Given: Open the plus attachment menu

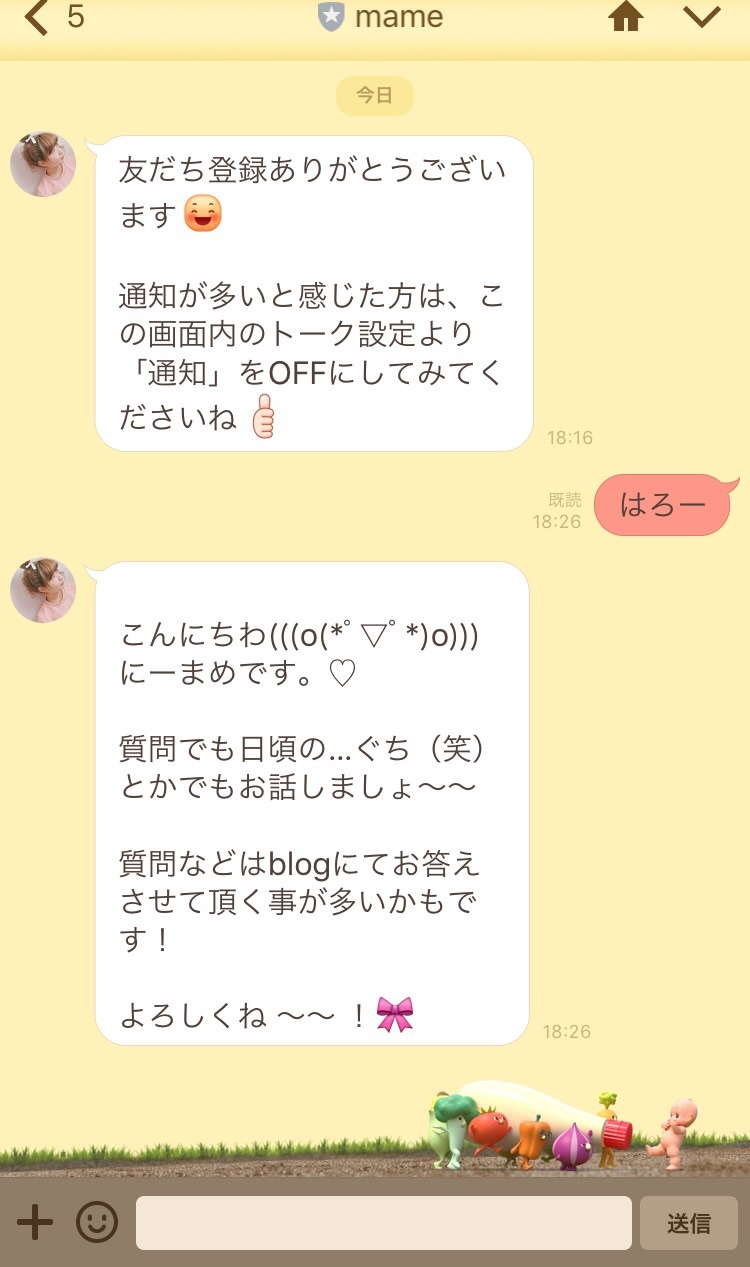Looking at the screenshot, I should pyautogui.click(x=35, y=1222).
